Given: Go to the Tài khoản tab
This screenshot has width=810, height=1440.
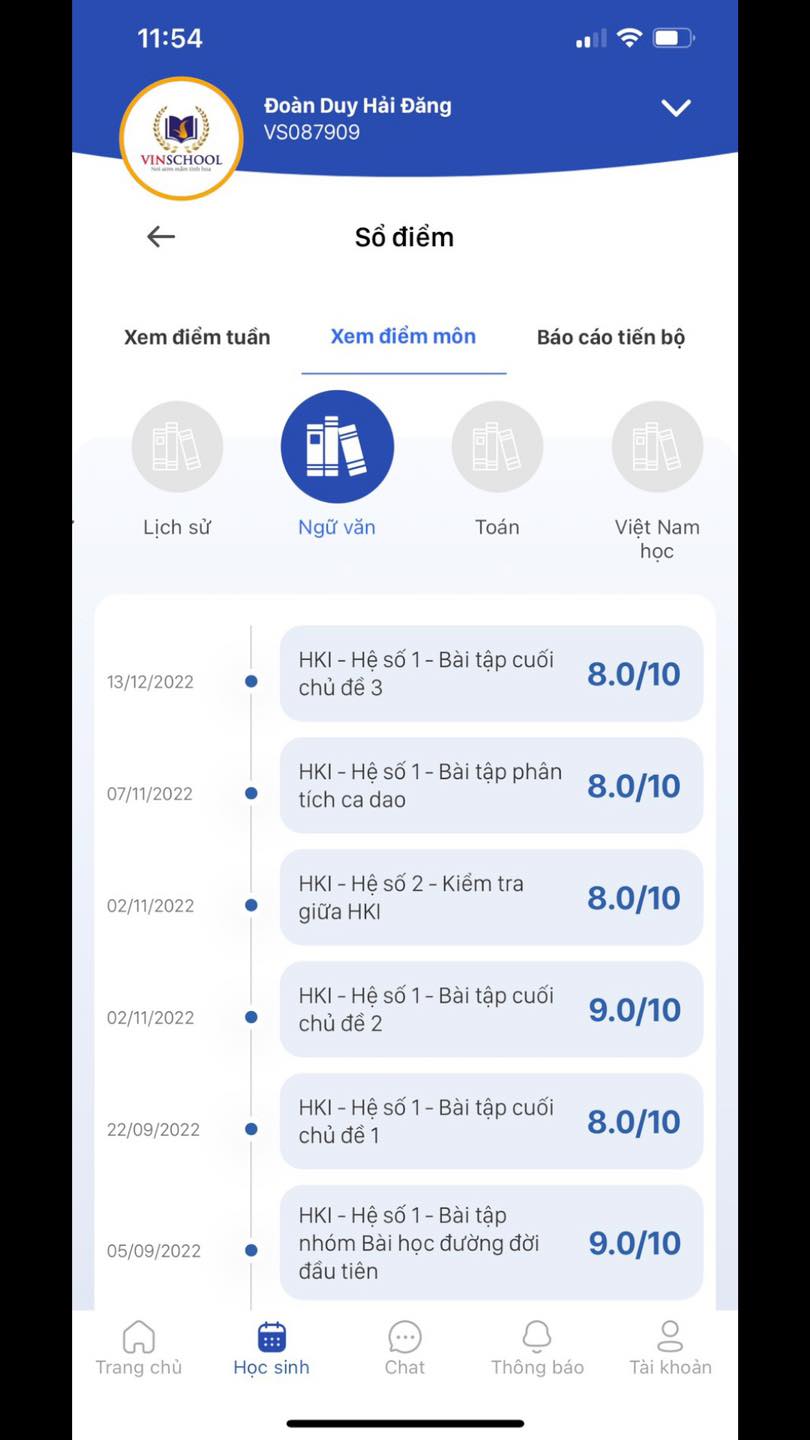Looking at the screenshot, I should click(670, 1348).
